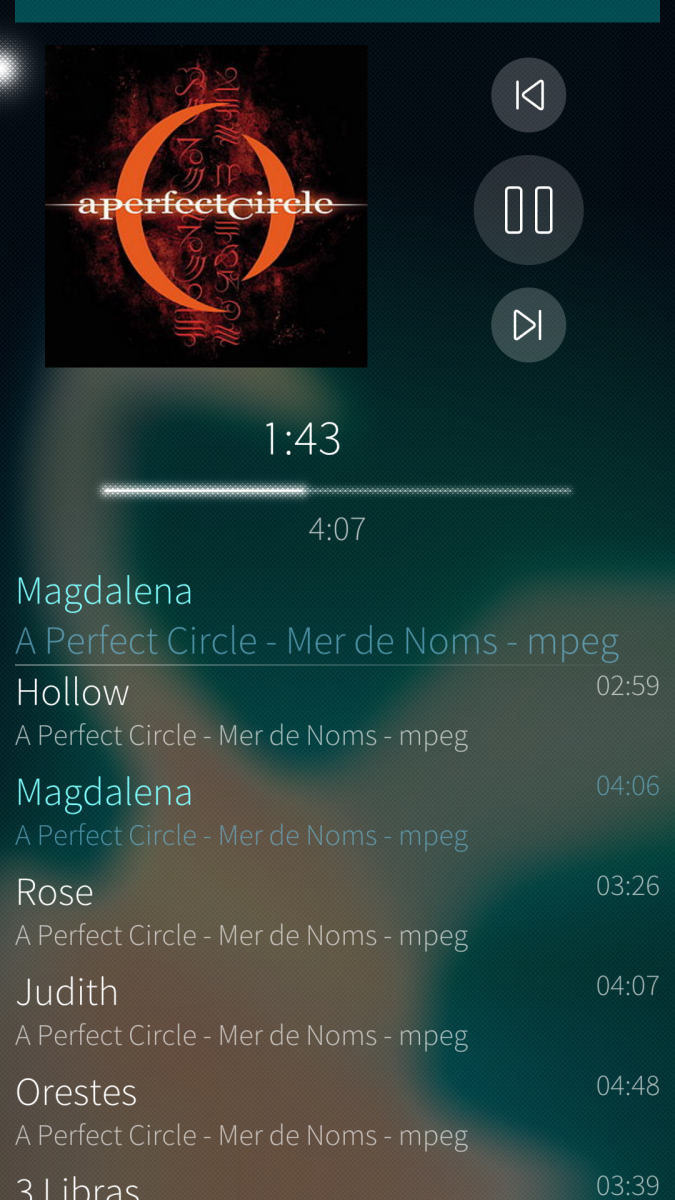Tap the playback progress bar

click(337, 490)
